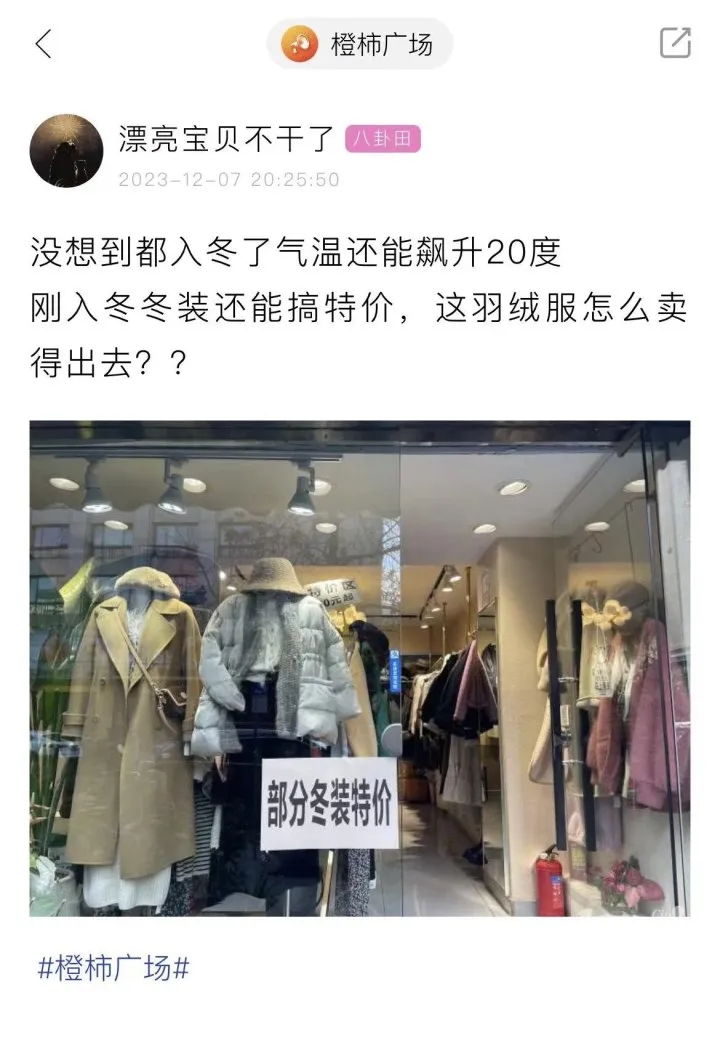This screenshot has height=1054, width=720.
Task: Share the post via external-link icon
Action: (675, 43)
